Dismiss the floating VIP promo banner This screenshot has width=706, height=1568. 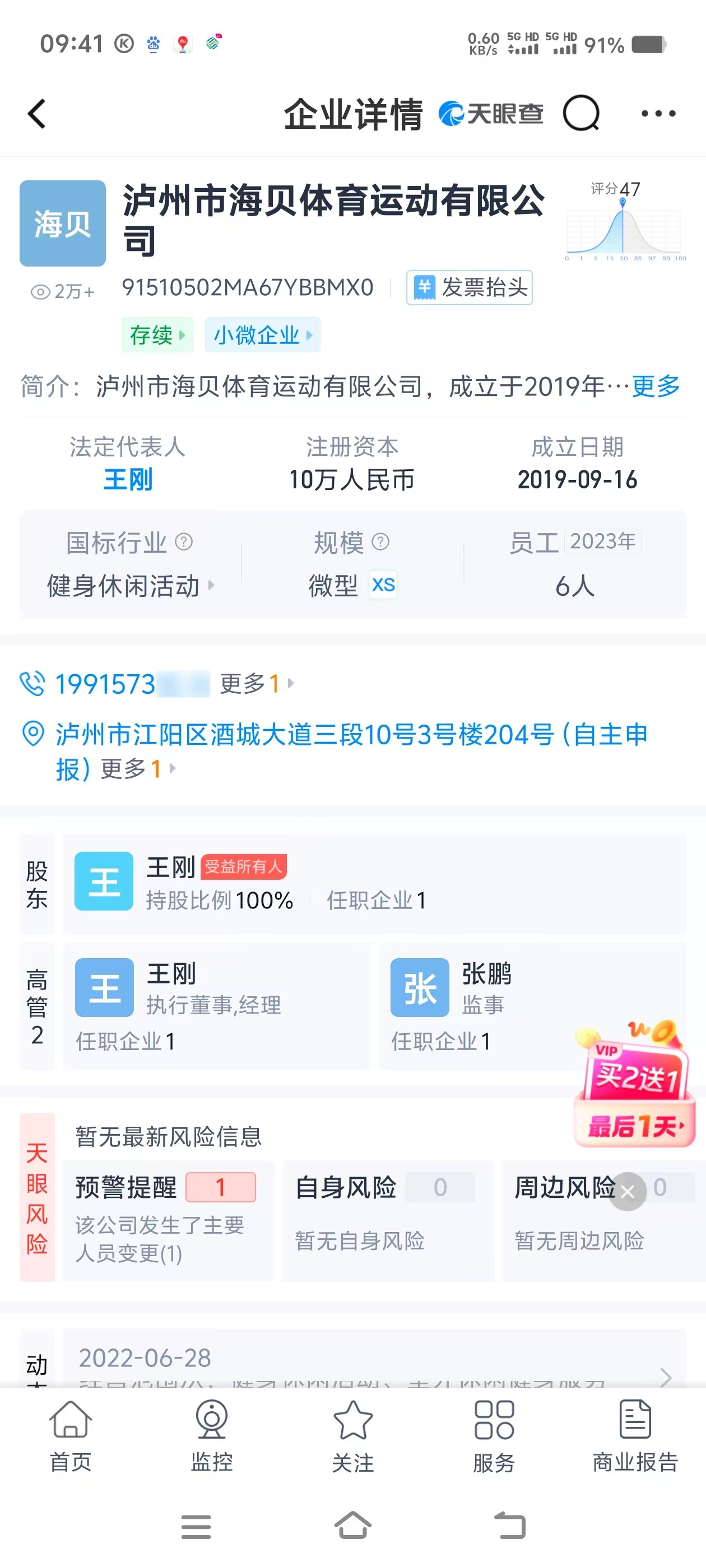pyautogui.click(x=628, y=1192)
